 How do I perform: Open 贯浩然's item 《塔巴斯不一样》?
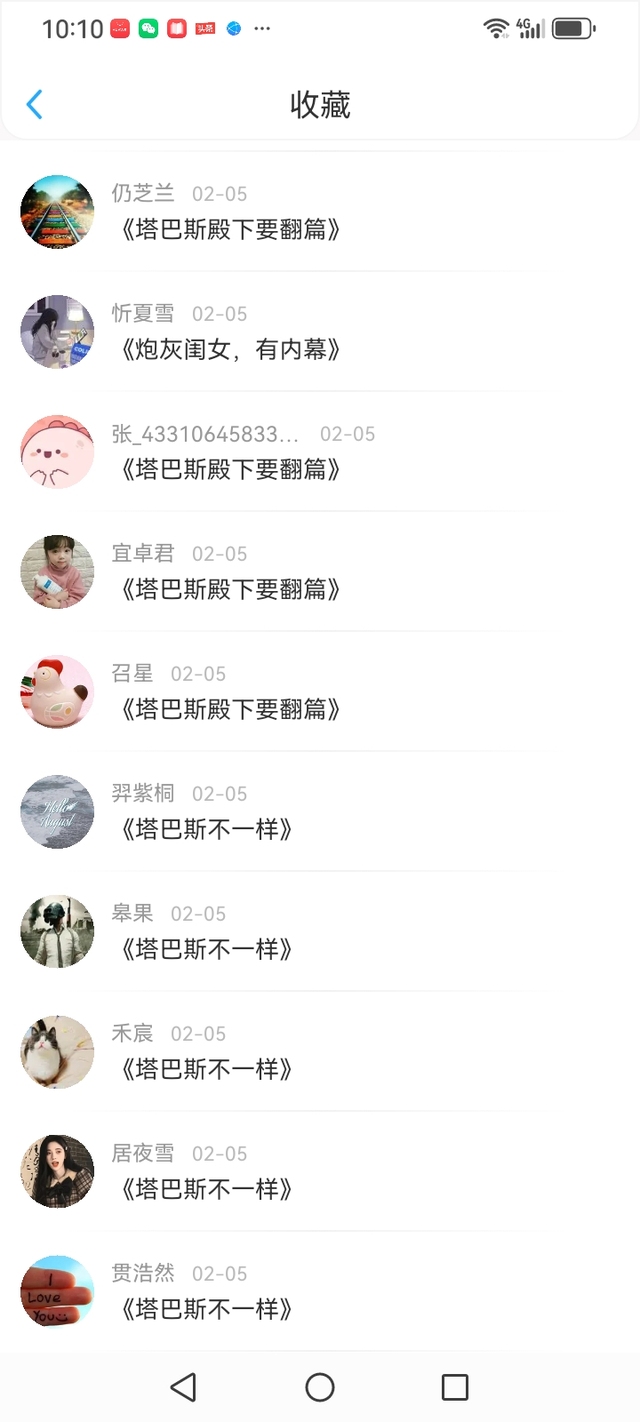tap(206, 1310)
